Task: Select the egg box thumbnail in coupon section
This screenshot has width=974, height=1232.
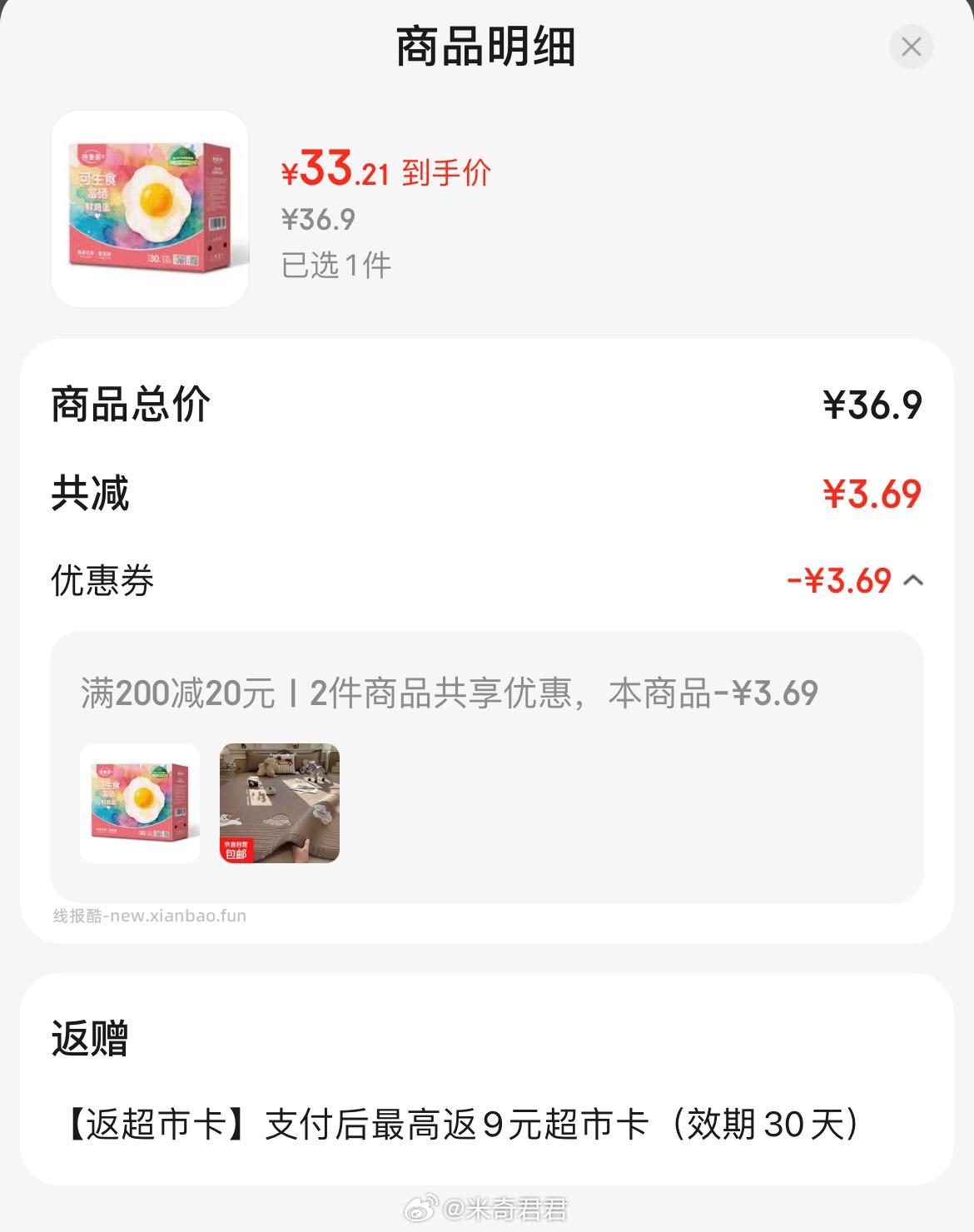Action: pyautogui.click(x=140, y=802)
